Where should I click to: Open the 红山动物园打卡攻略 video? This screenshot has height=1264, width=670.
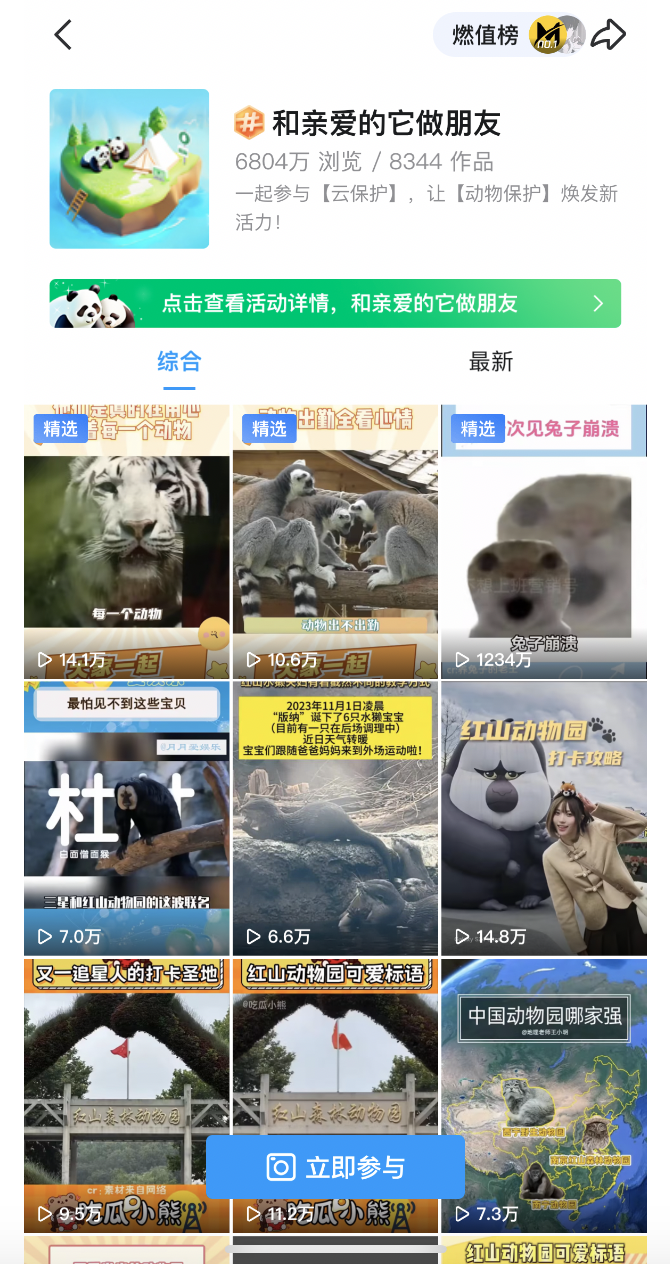pyautogui.click(x=543, y=817)
